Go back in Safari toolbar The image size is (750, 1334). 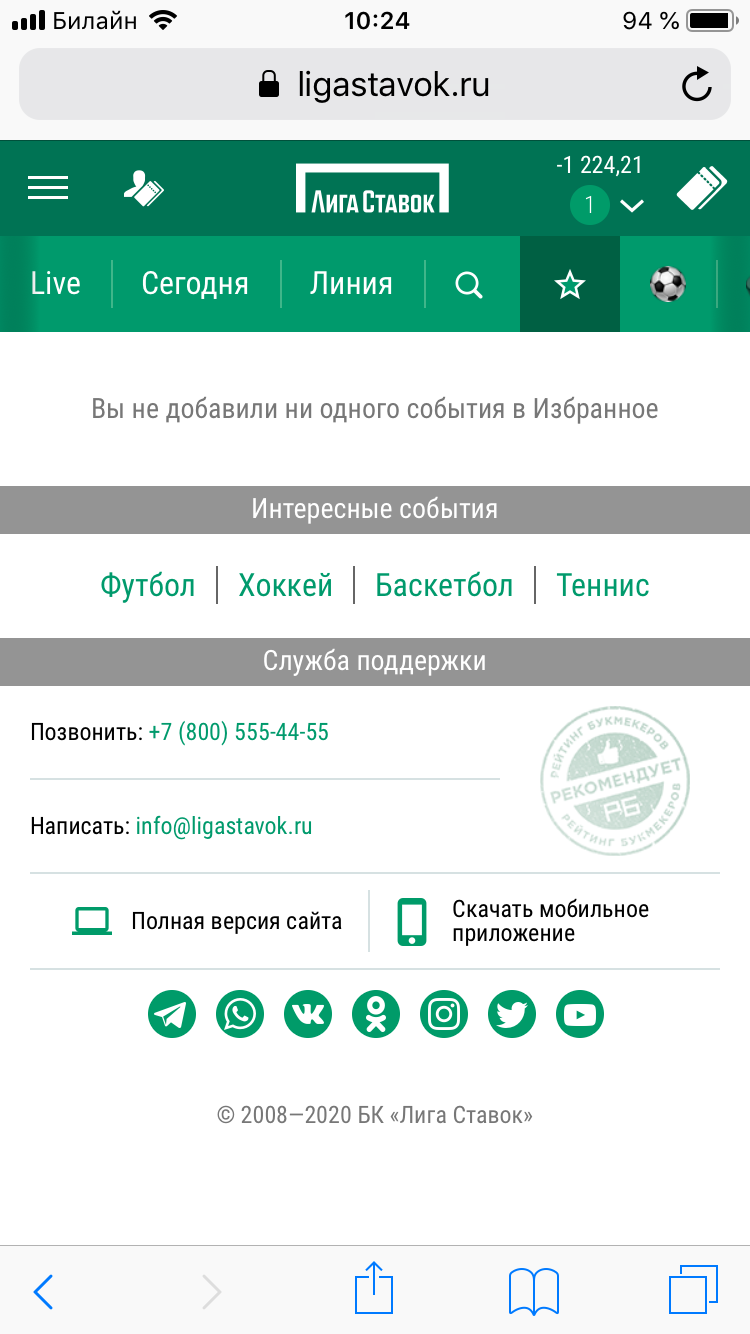(x=43, y=1292)
